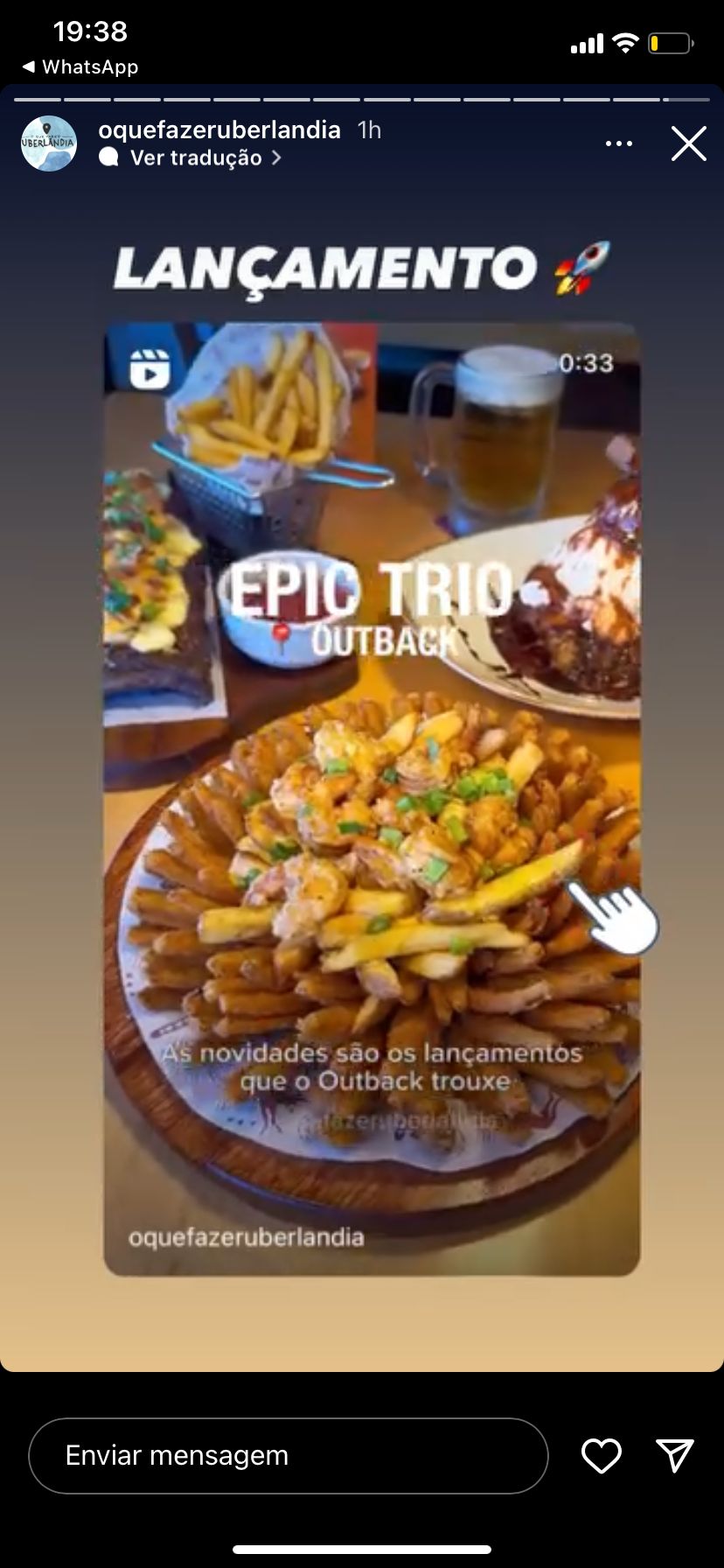The width and height of the screenshot is (724, 1568).
Task: Tap the oquefazeruberlandia username
Action: coord(219,129)
